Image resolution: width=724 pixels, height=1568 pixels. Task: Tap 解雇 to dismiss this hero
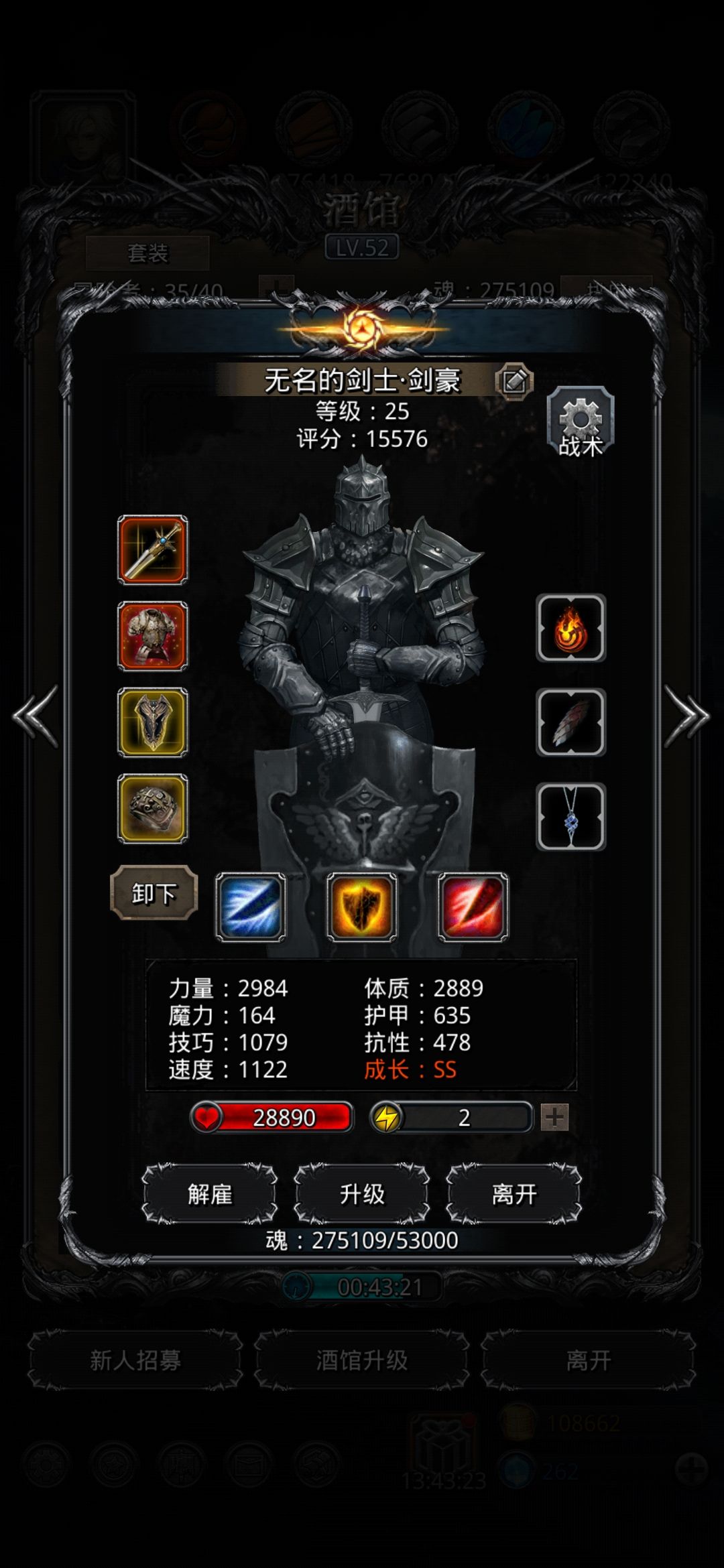[210, 1194]
